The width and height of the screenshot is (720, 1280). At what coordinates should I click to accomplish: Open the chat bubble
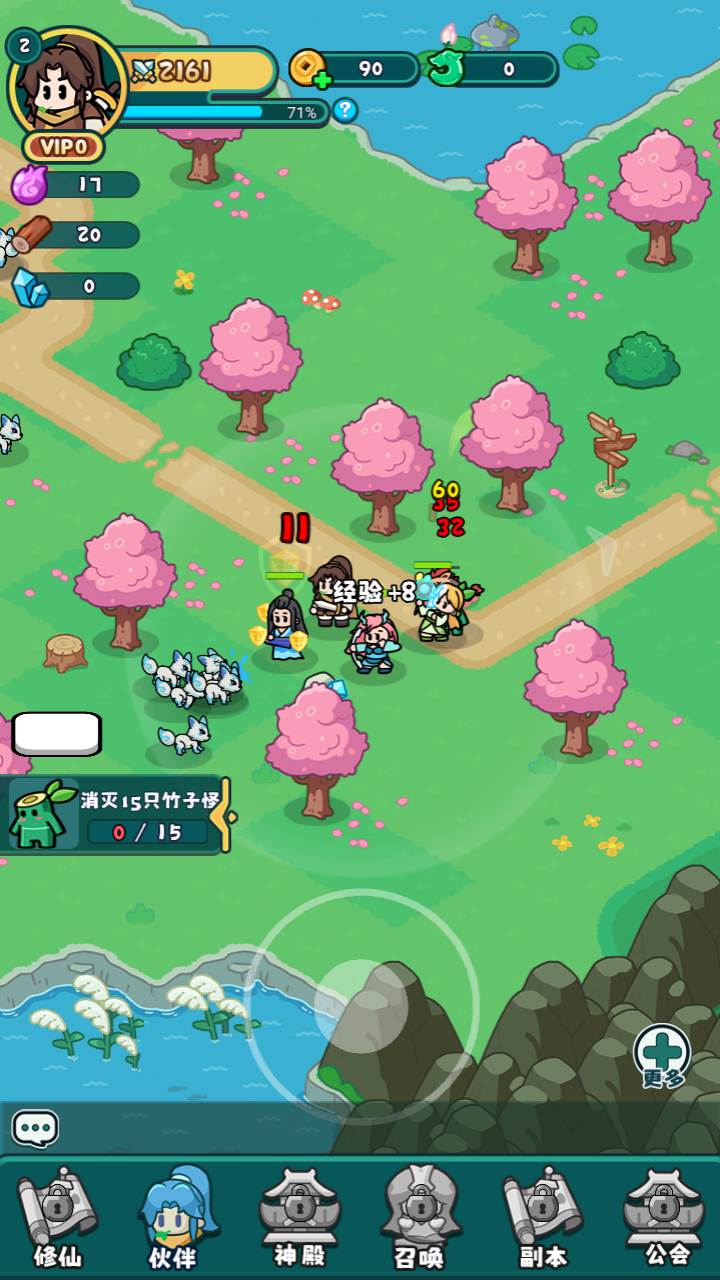[x=35, y=1129]
